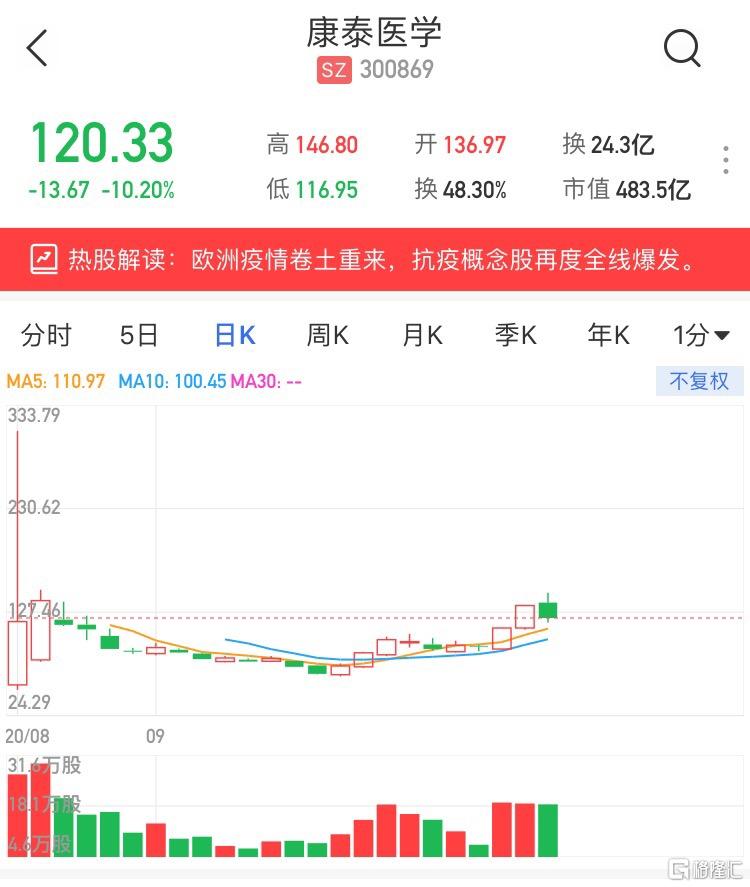Open the 热股解读 news banner
Image resolution: width=750 pixels, height=887 pixels.
coord(375,260)
